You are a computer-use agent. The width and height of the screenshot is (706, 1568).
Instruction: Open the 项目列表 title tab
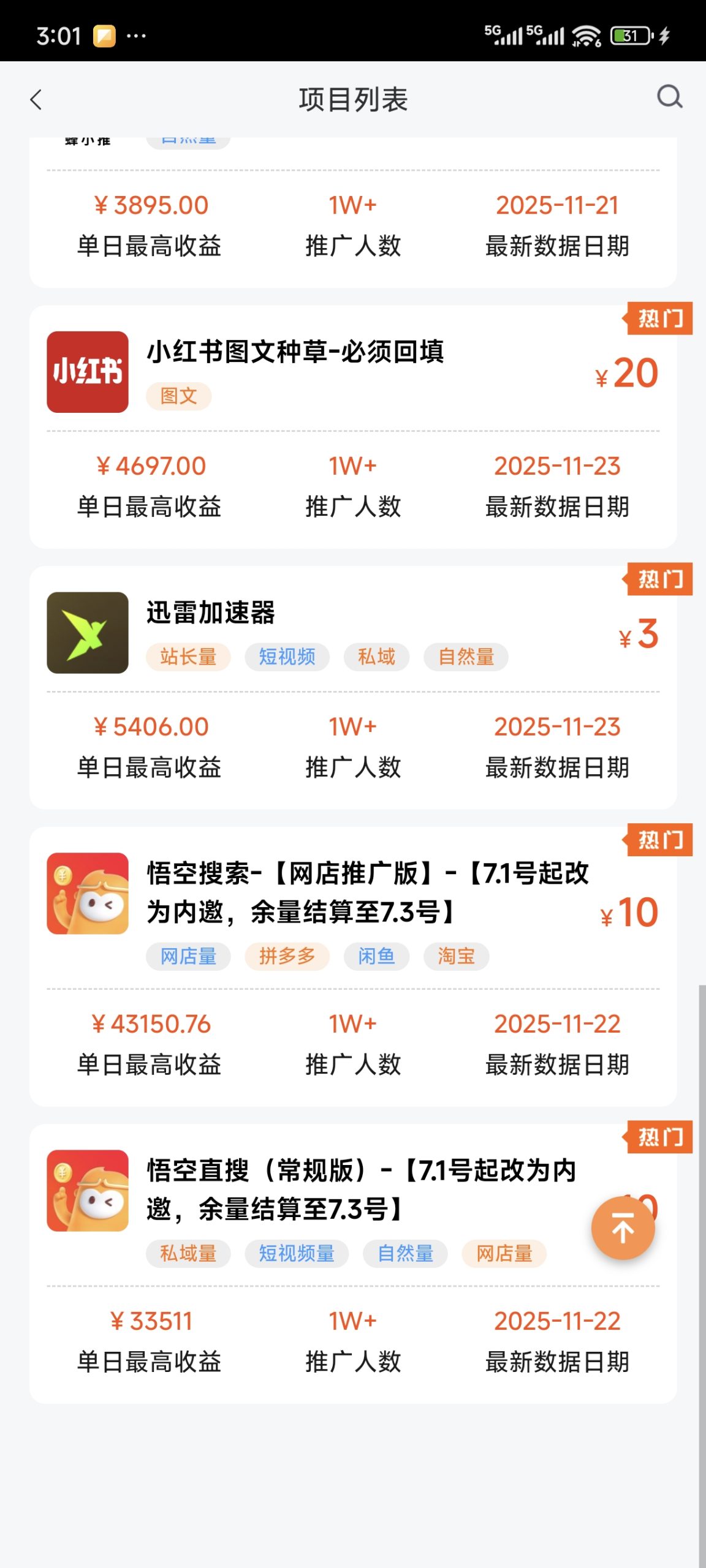click(353, 98)
